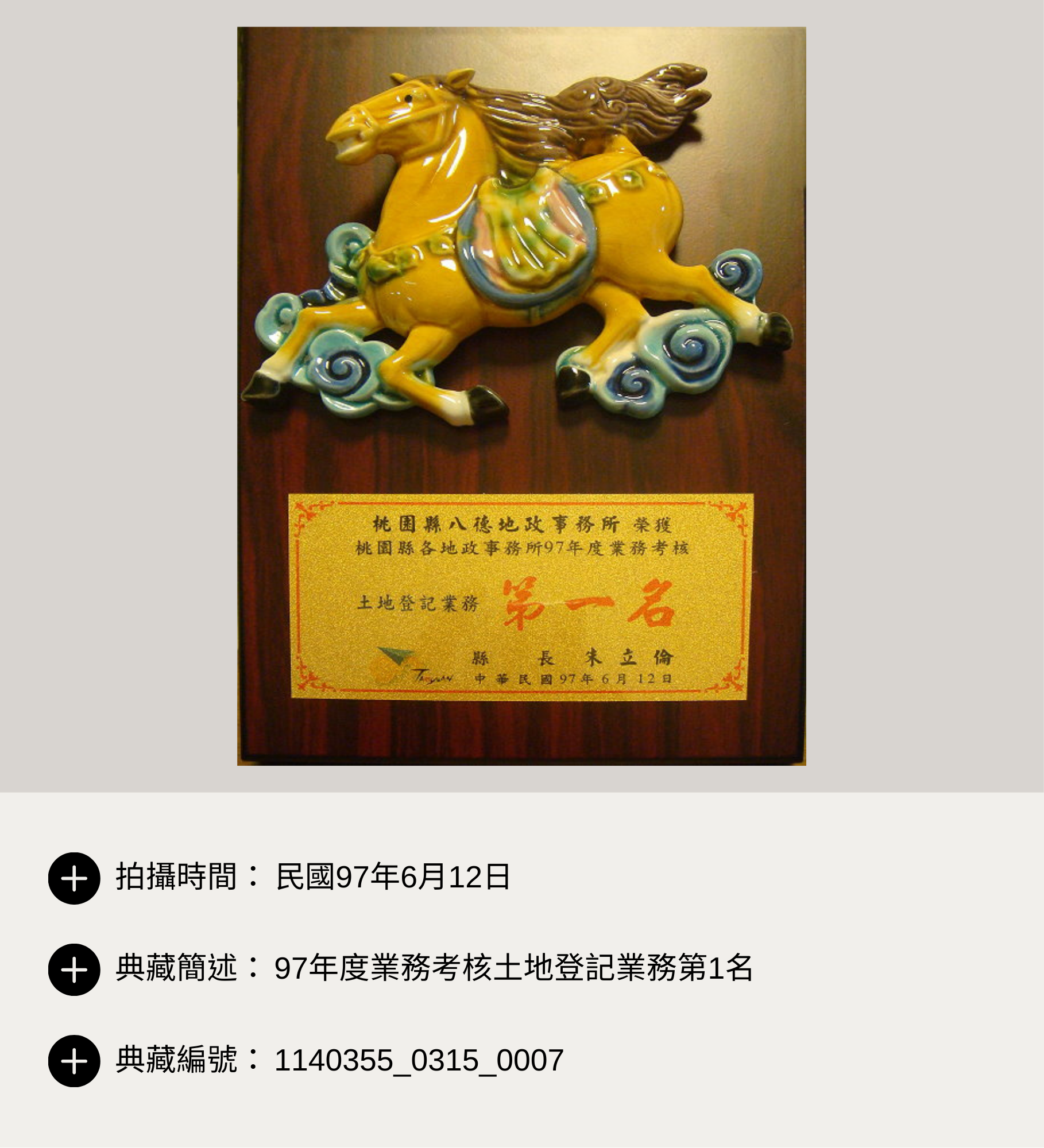Expand the 典藏簡述 row
This screenshot has width=1044, height=1148.
click(74, 969)
